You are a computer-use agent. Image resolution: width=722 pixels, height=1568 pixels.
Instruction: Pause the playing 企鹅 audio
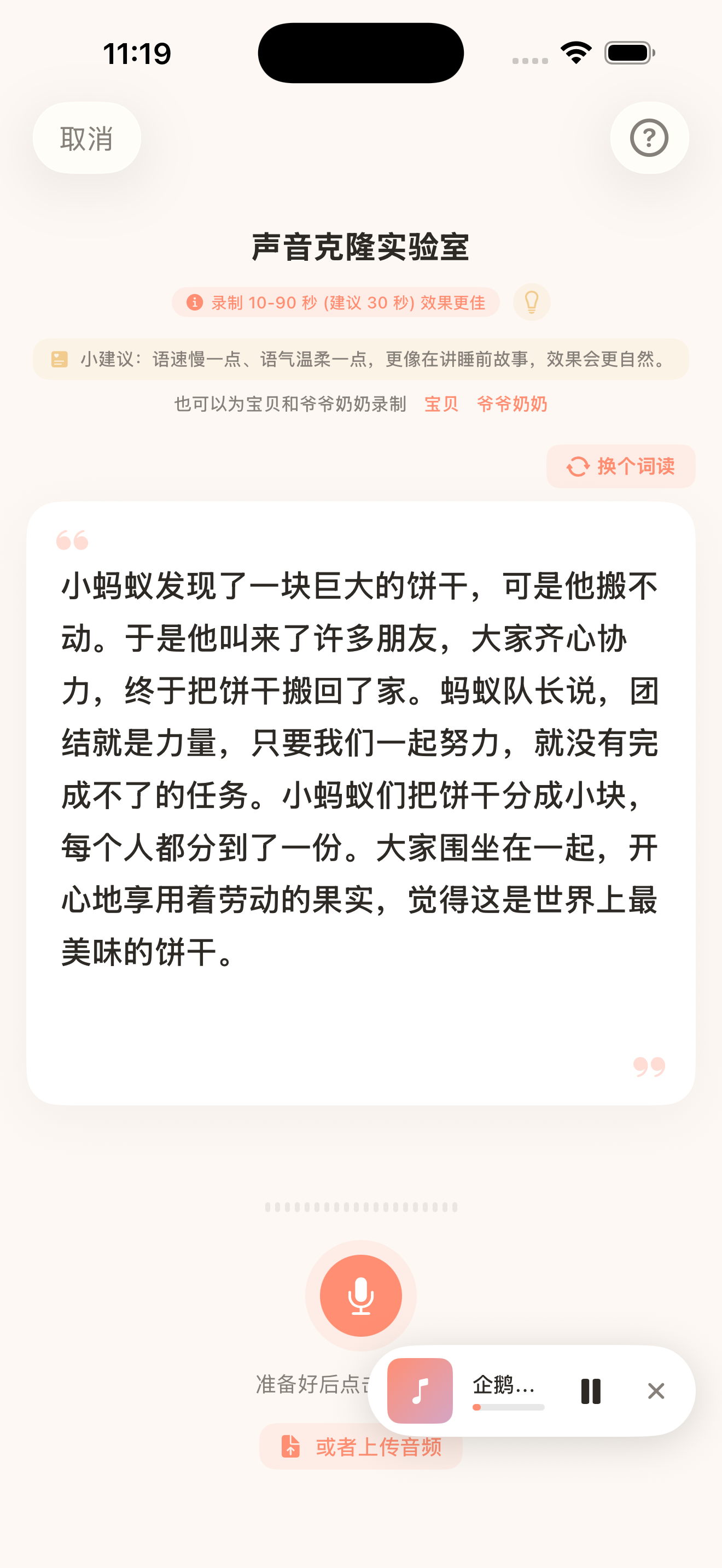coord(591,1392)
